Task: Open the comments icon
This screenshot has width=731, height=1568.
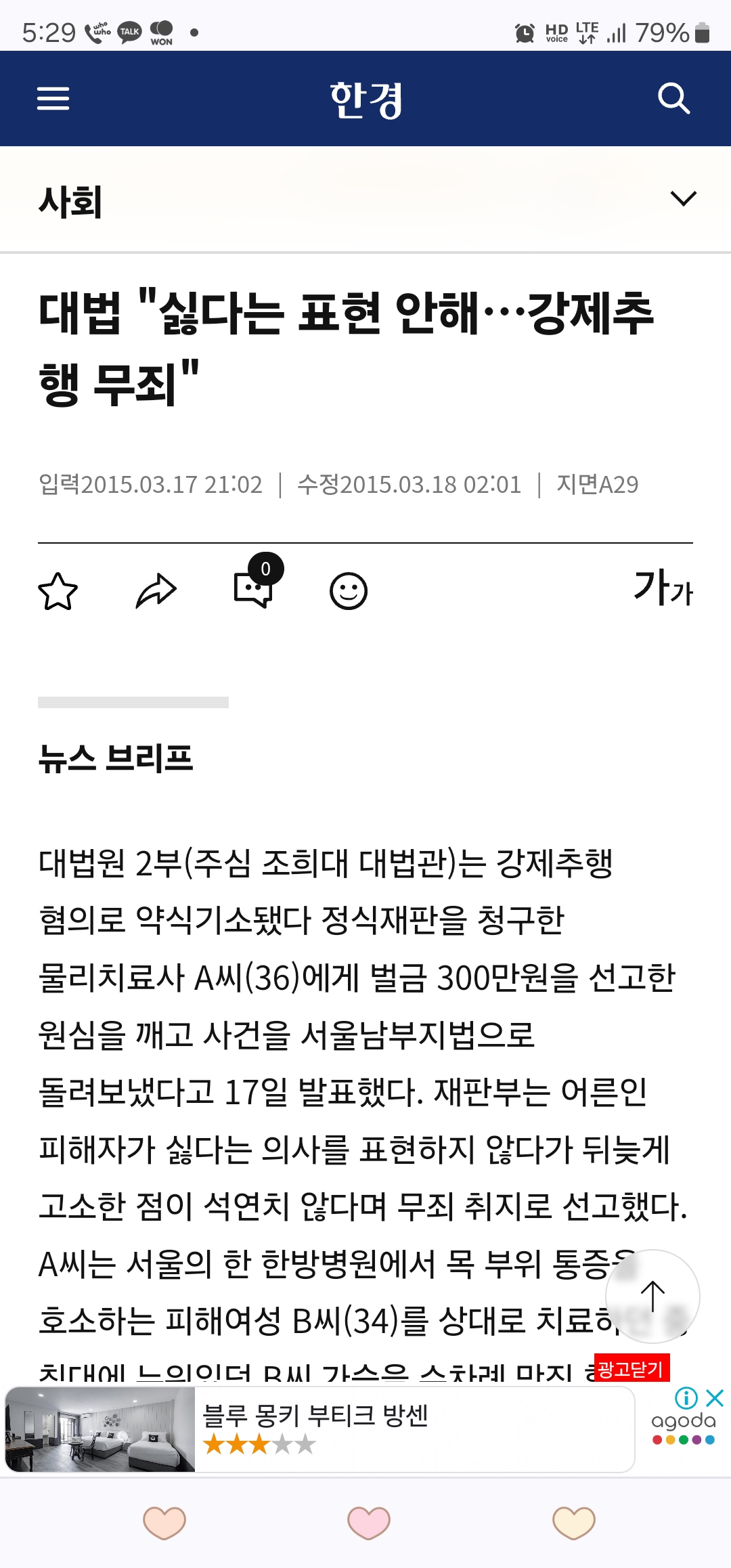Action: 254,589
